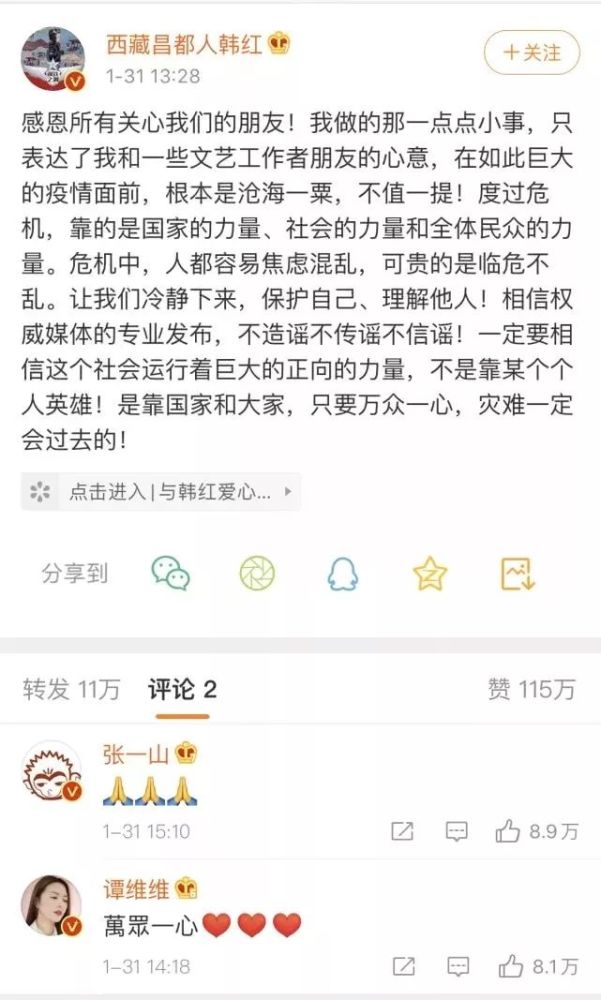Save the post as an image
Screen dimensions: 601x1000
(518, 573)
